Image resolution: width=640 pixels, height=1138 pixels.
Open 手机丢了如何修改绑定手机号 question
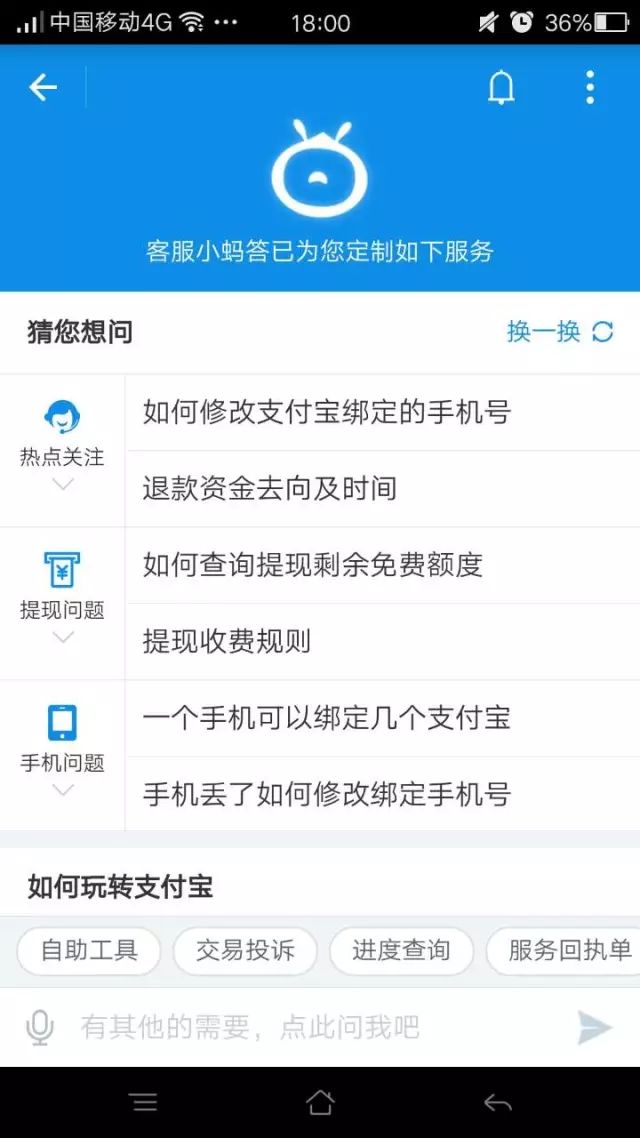327,795
